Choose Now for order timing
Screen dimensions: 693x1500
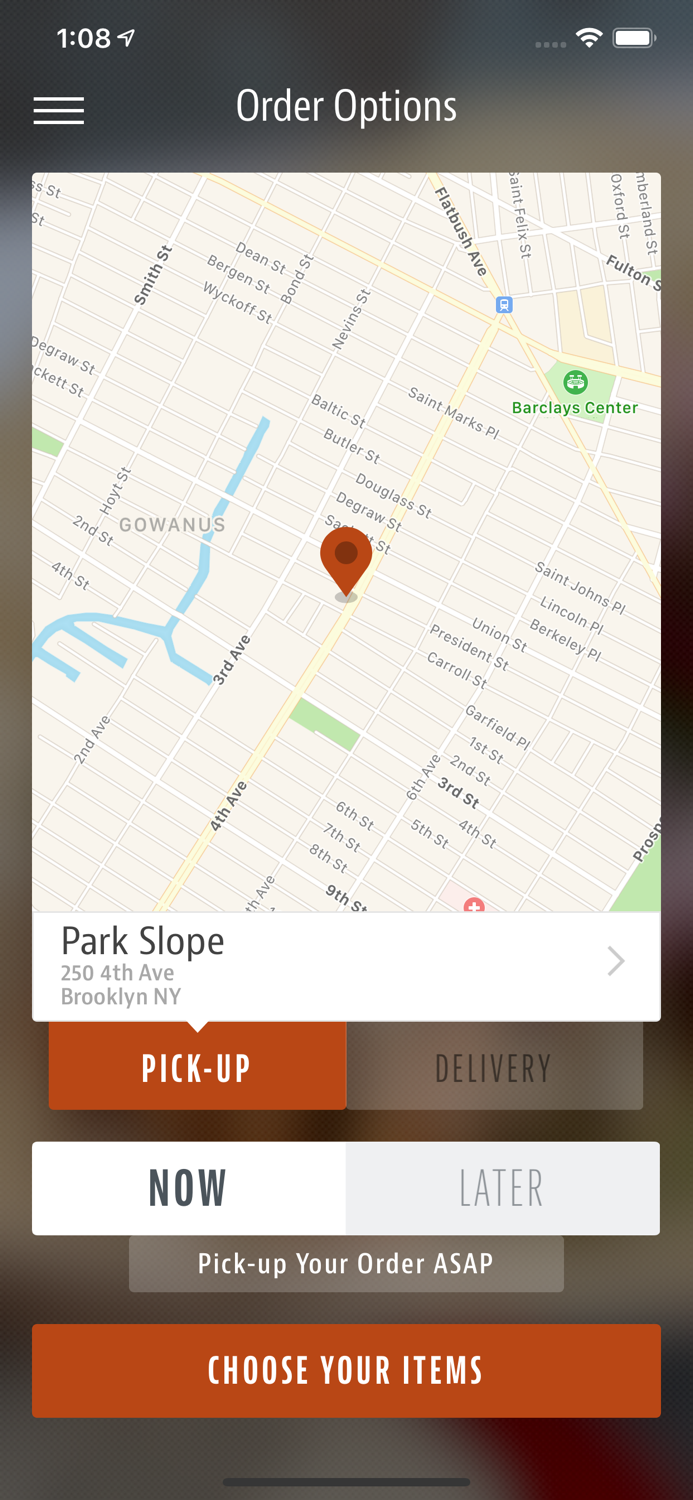click(189, 1188)
